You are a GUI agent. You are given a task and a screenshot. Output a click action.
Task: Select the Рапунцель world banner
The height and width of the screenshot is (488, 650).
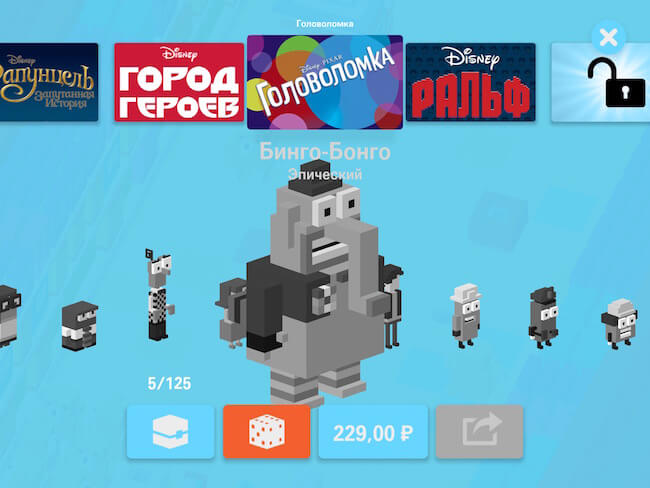point(48,82)
